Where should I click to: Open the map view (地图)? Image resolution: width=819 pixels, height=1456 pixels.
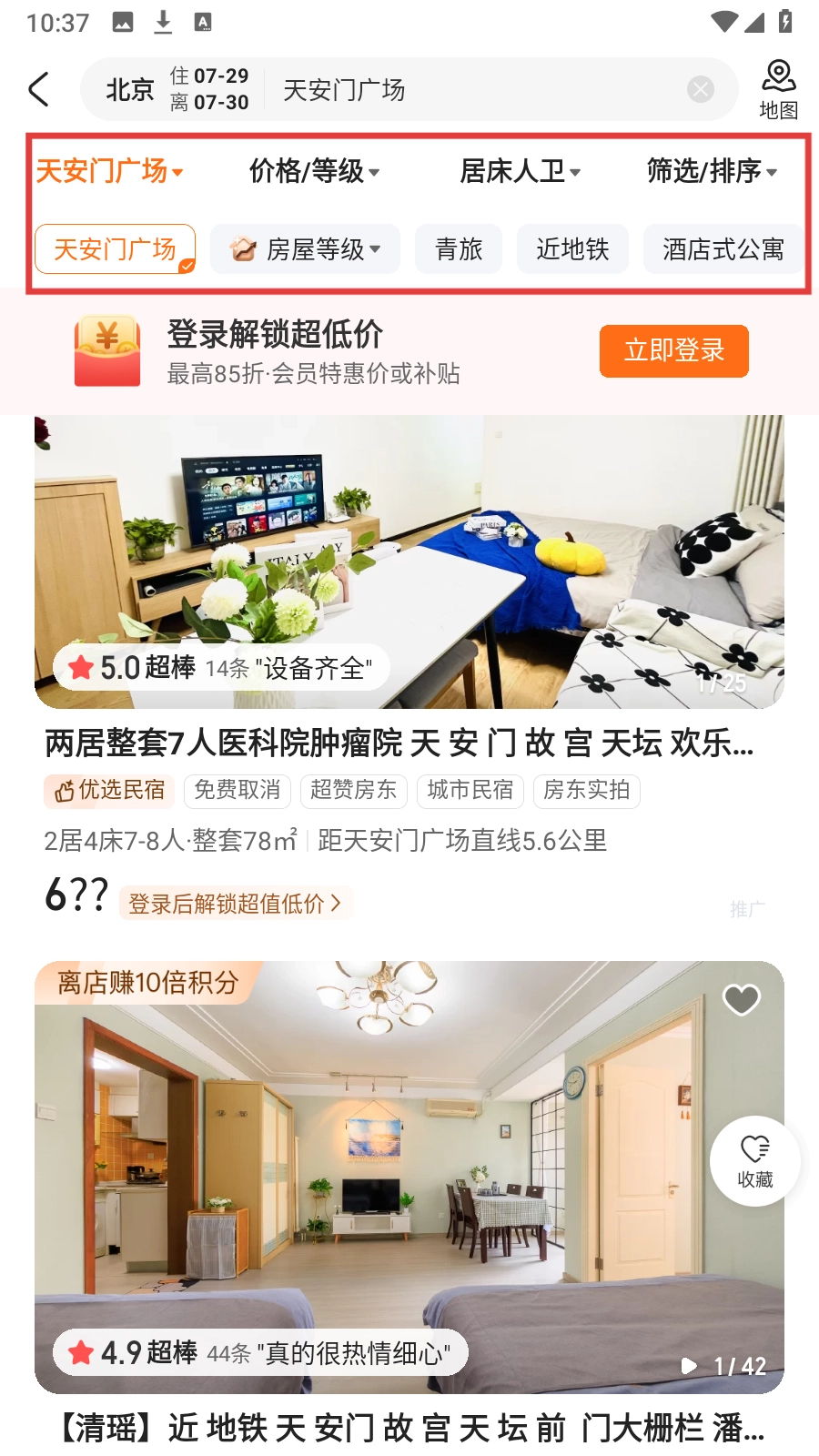pos(778,89)
